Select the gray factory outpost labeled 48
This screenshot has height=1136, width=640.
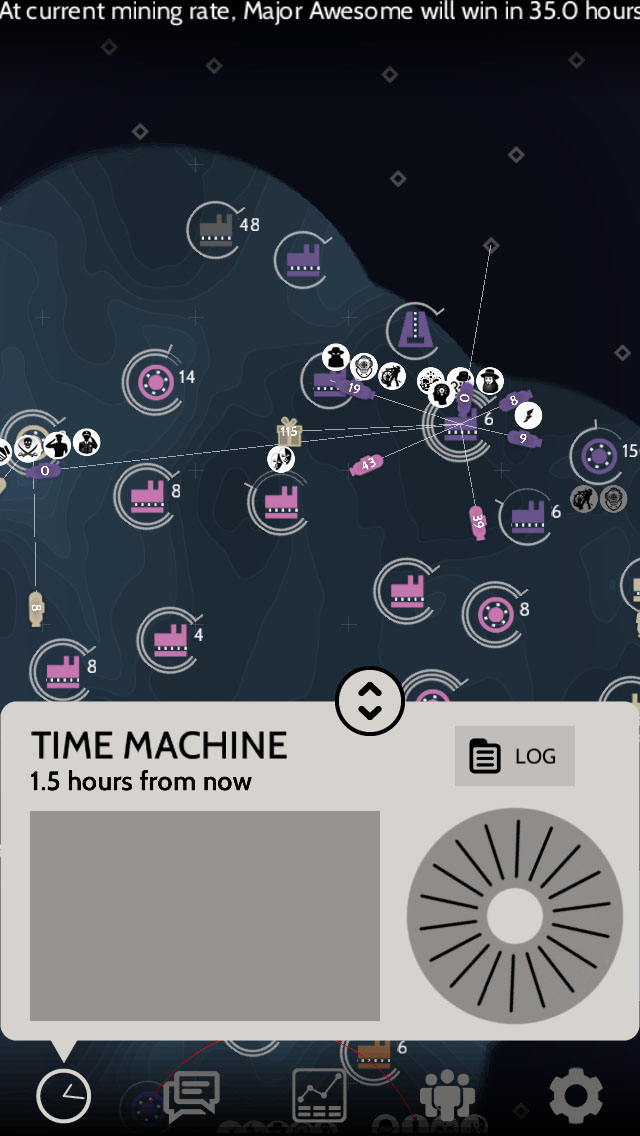pos(215,230)
